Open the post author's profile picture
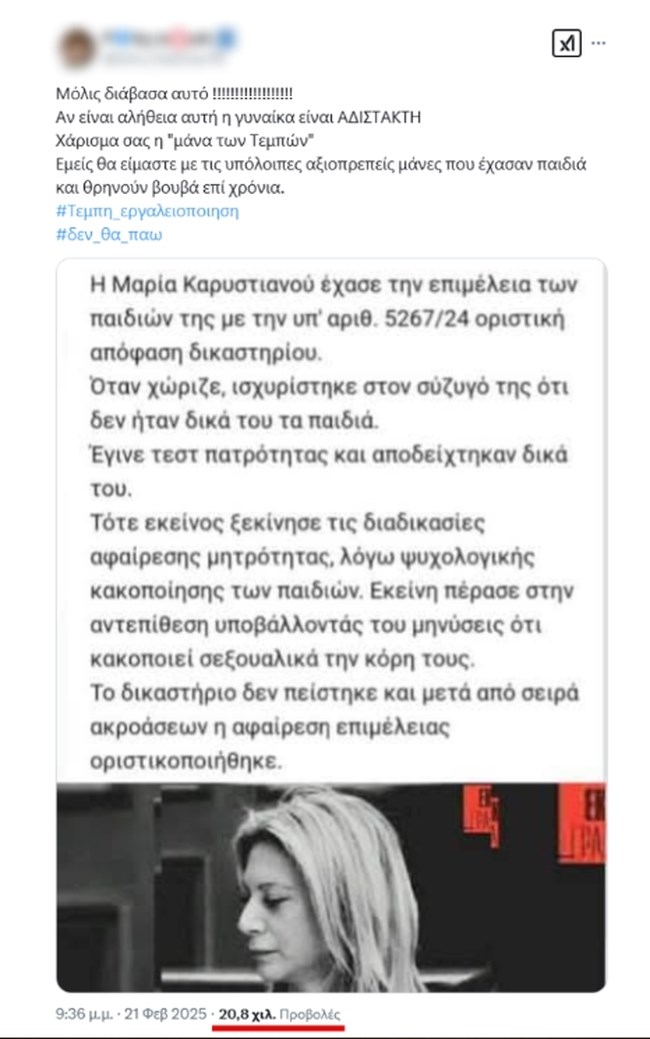Viewport: 650px width, 1039px height. click(77, 48)
